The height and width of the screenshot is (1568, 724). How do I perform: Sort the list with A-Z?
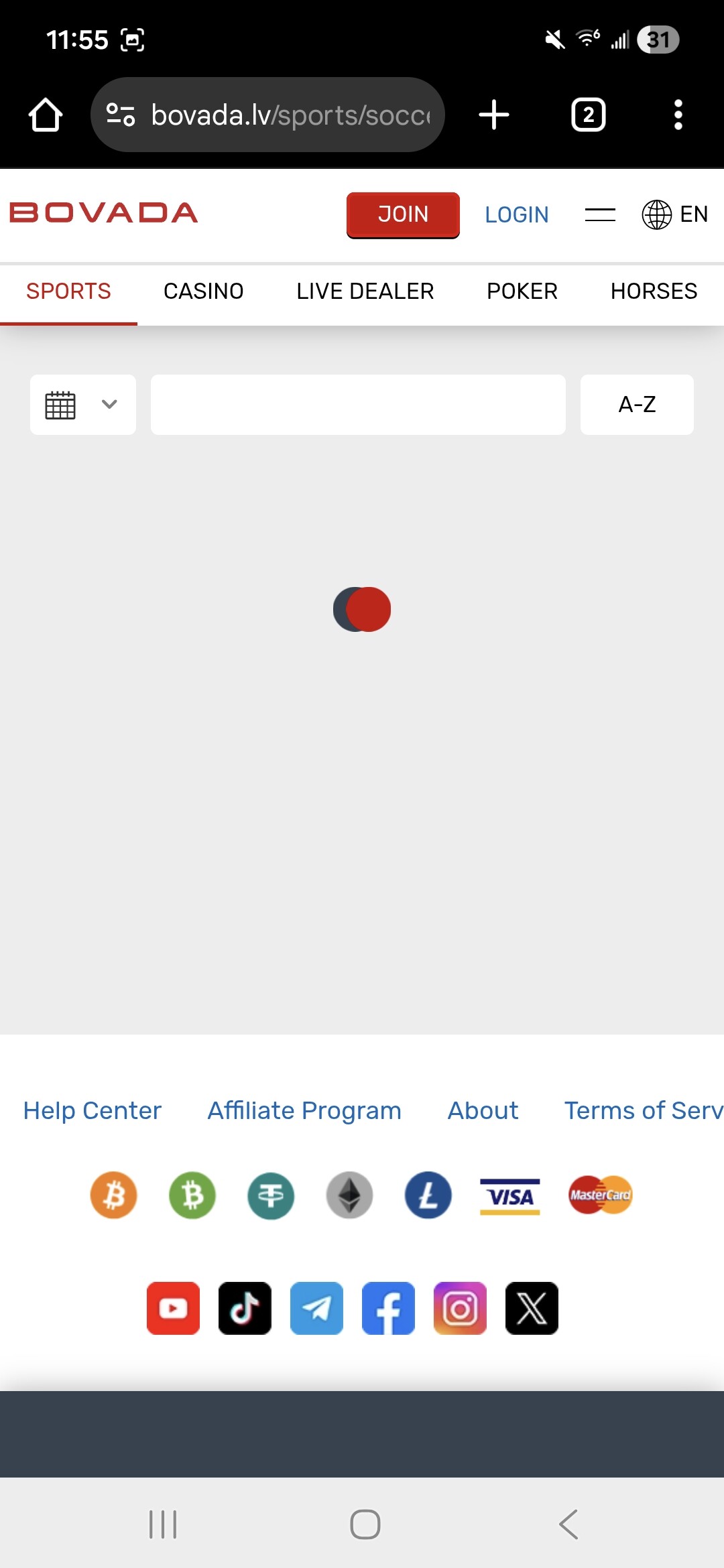click(637, 405)
